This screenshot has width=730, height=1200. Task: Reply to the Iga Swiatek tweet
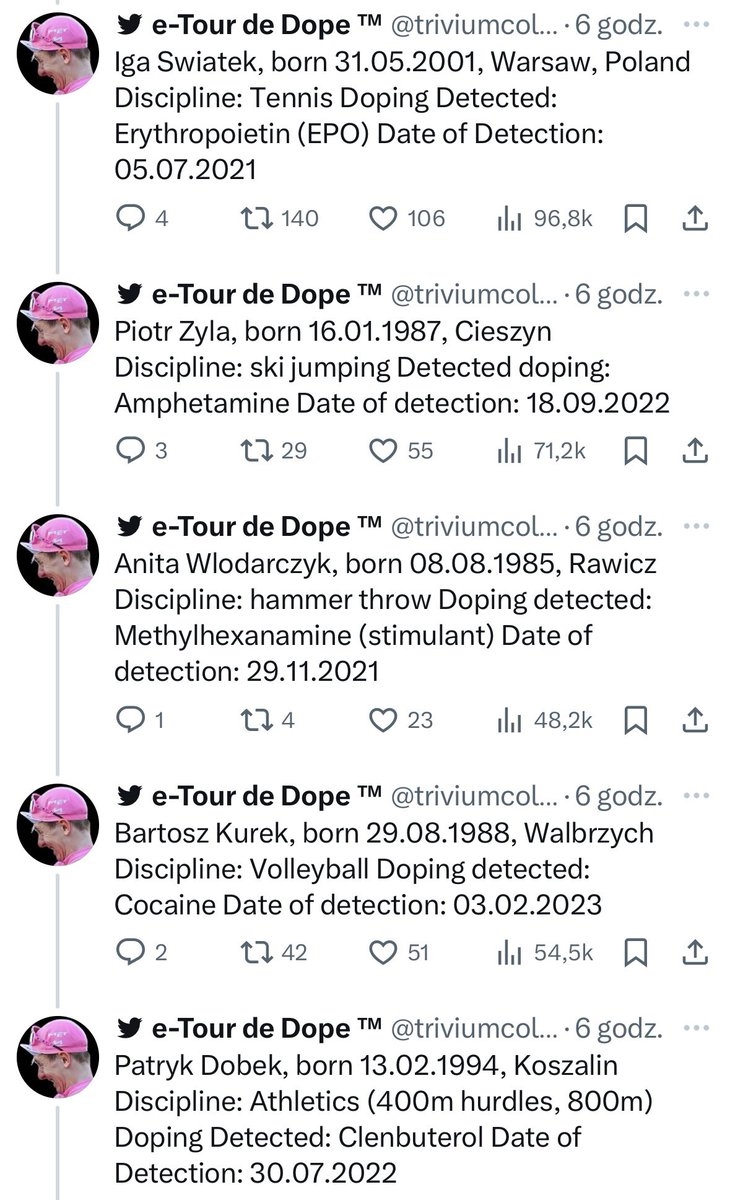(131, 218)
